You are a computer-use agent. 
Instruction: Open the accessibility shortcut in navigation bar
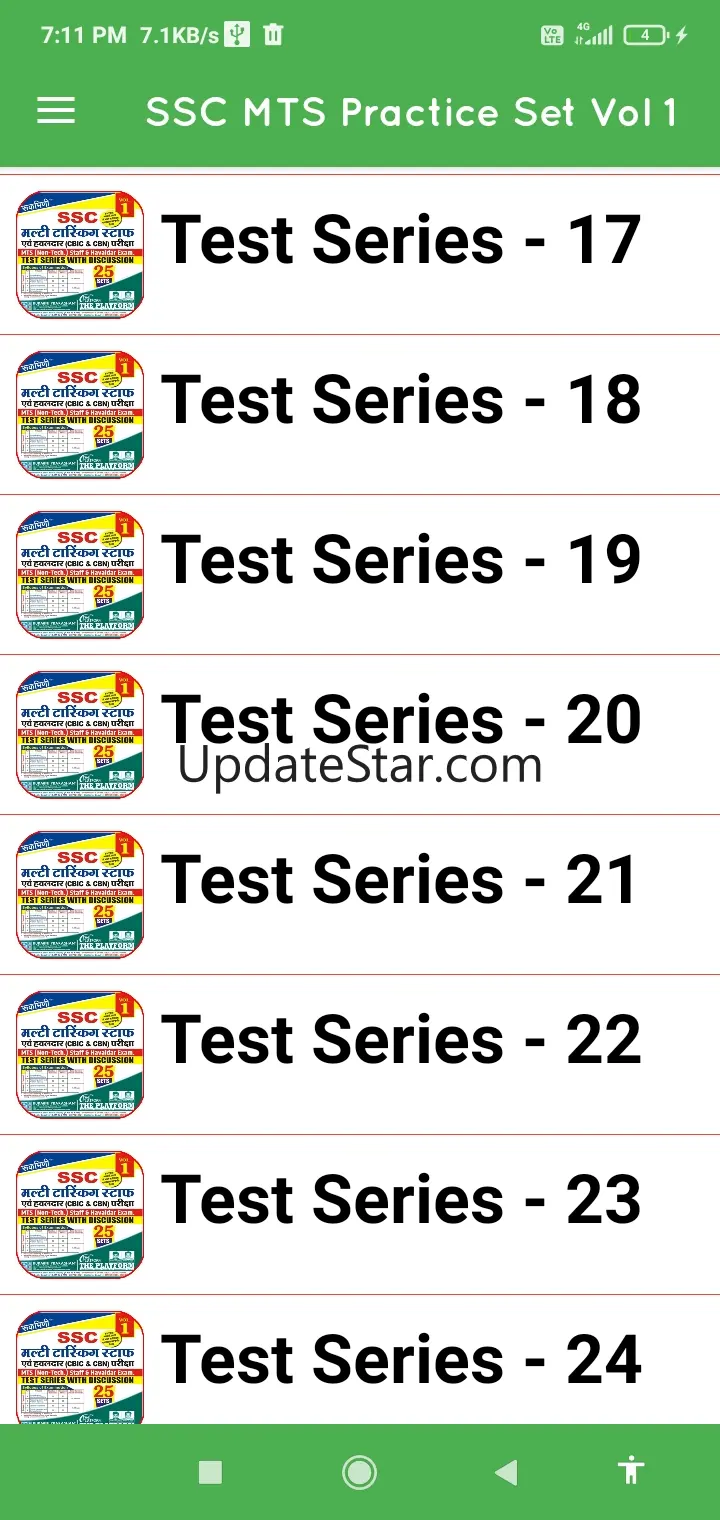(x=631, y=1471)
